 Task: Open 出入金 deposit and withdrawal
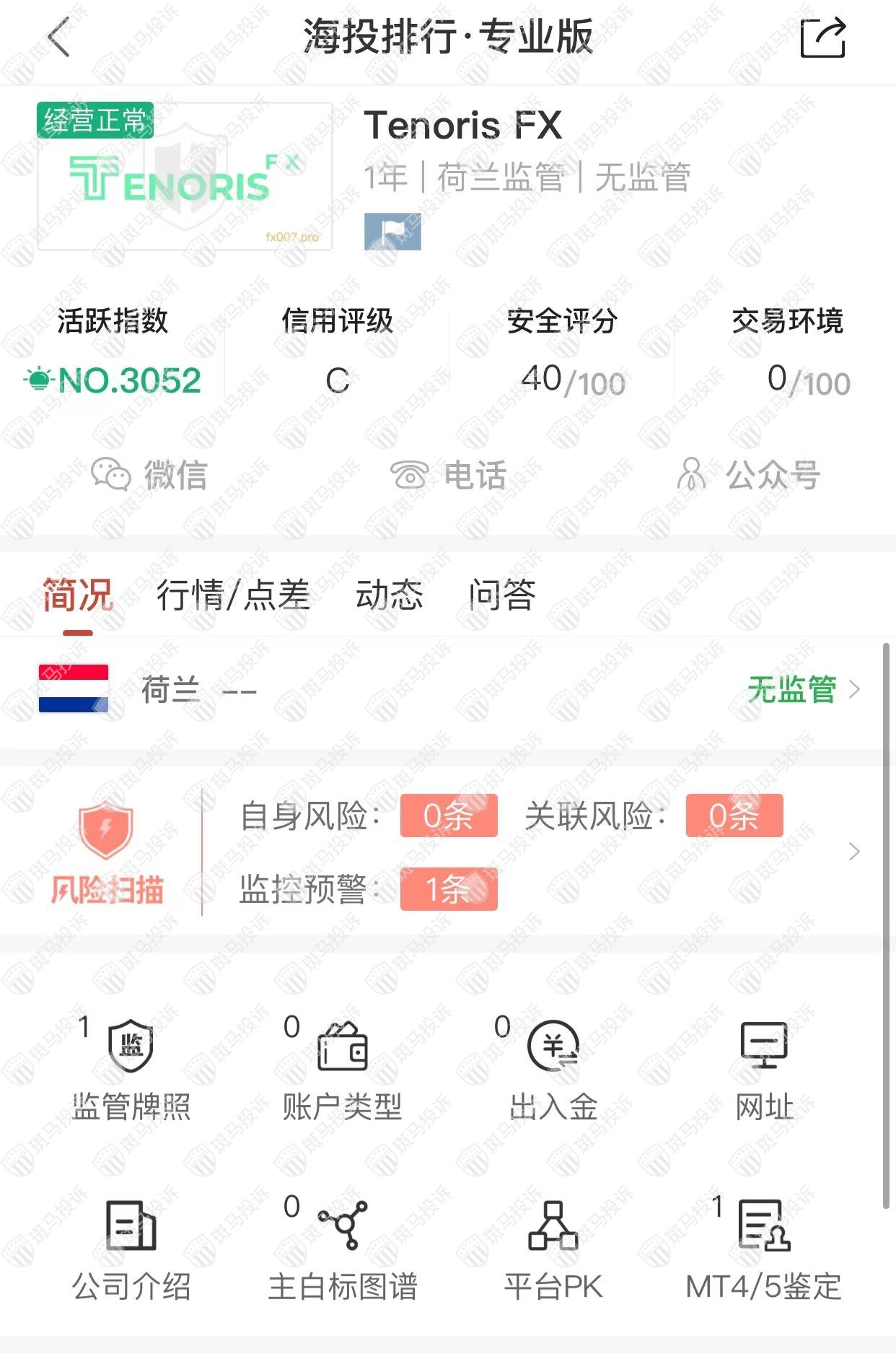[x=553, y=1070]
